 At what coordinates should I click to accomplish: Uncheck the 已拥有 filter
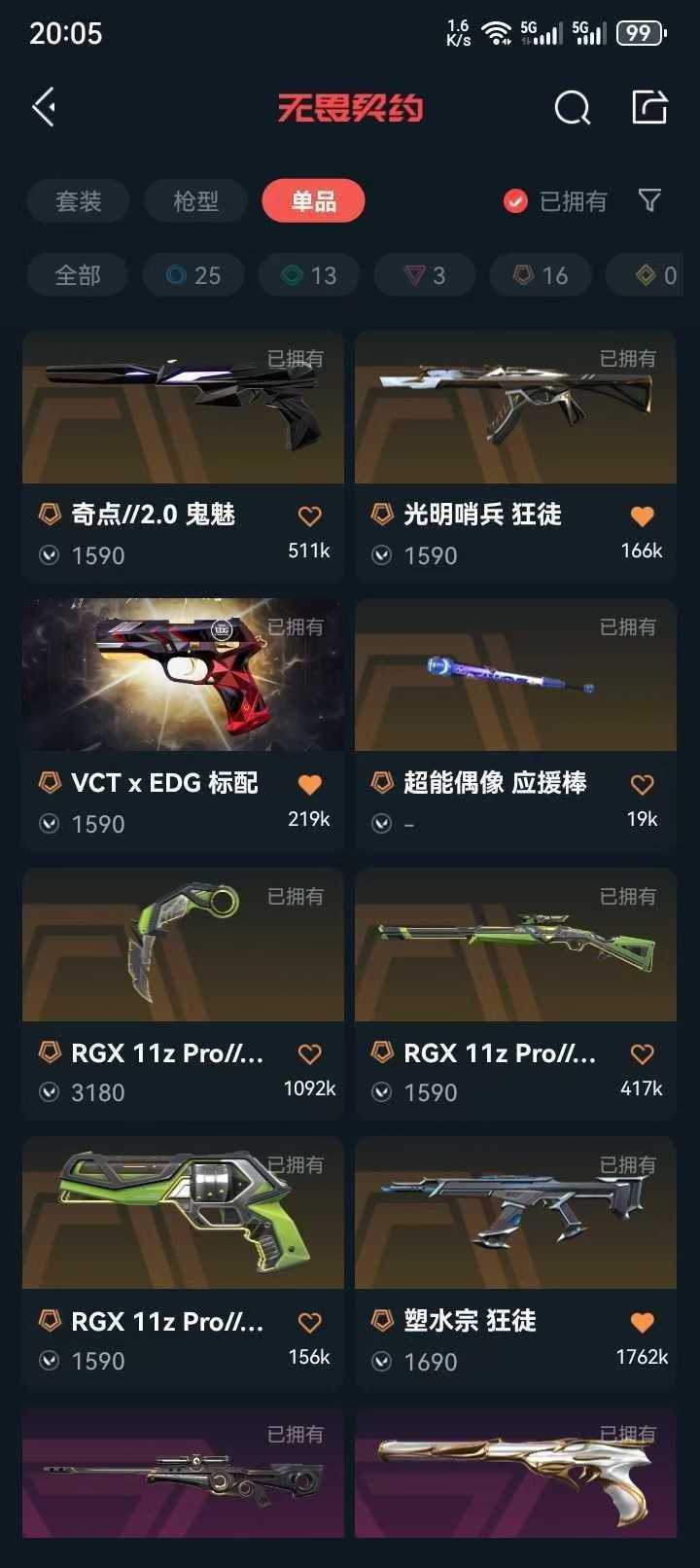pyautogui.click(x=515, y=201)
